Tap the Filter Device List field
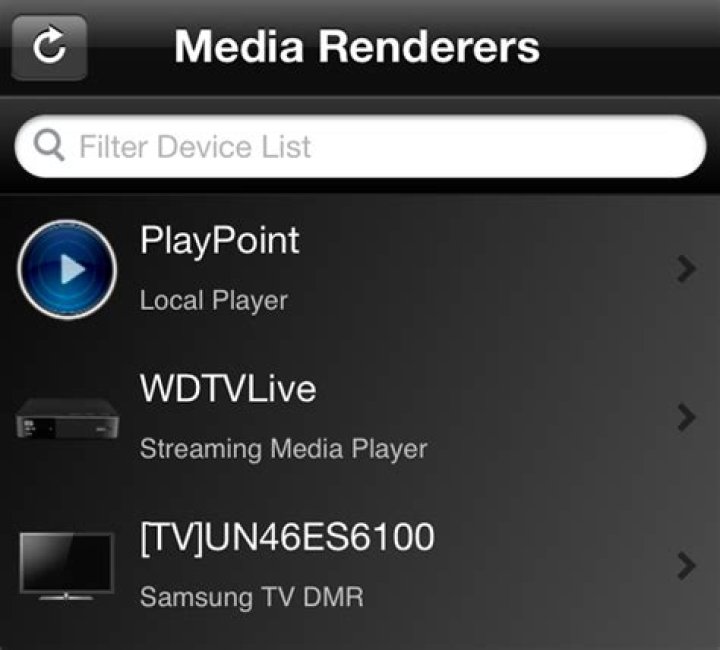This screenshot has width=720, height=650. tap(360, 147)
